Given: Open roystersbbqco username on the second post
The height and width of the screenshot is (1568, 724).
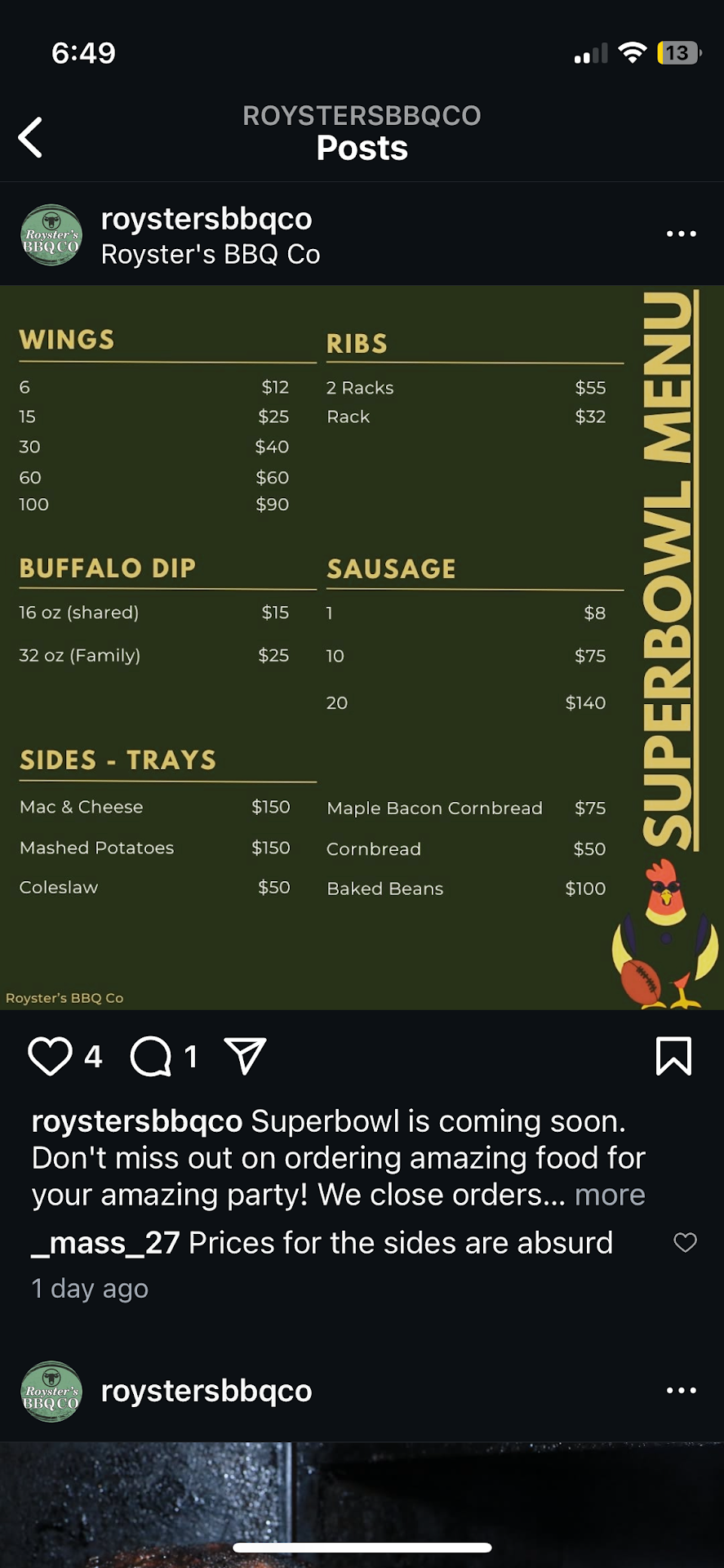Looking at the screenshot, I should click(x=206, y=1390).
